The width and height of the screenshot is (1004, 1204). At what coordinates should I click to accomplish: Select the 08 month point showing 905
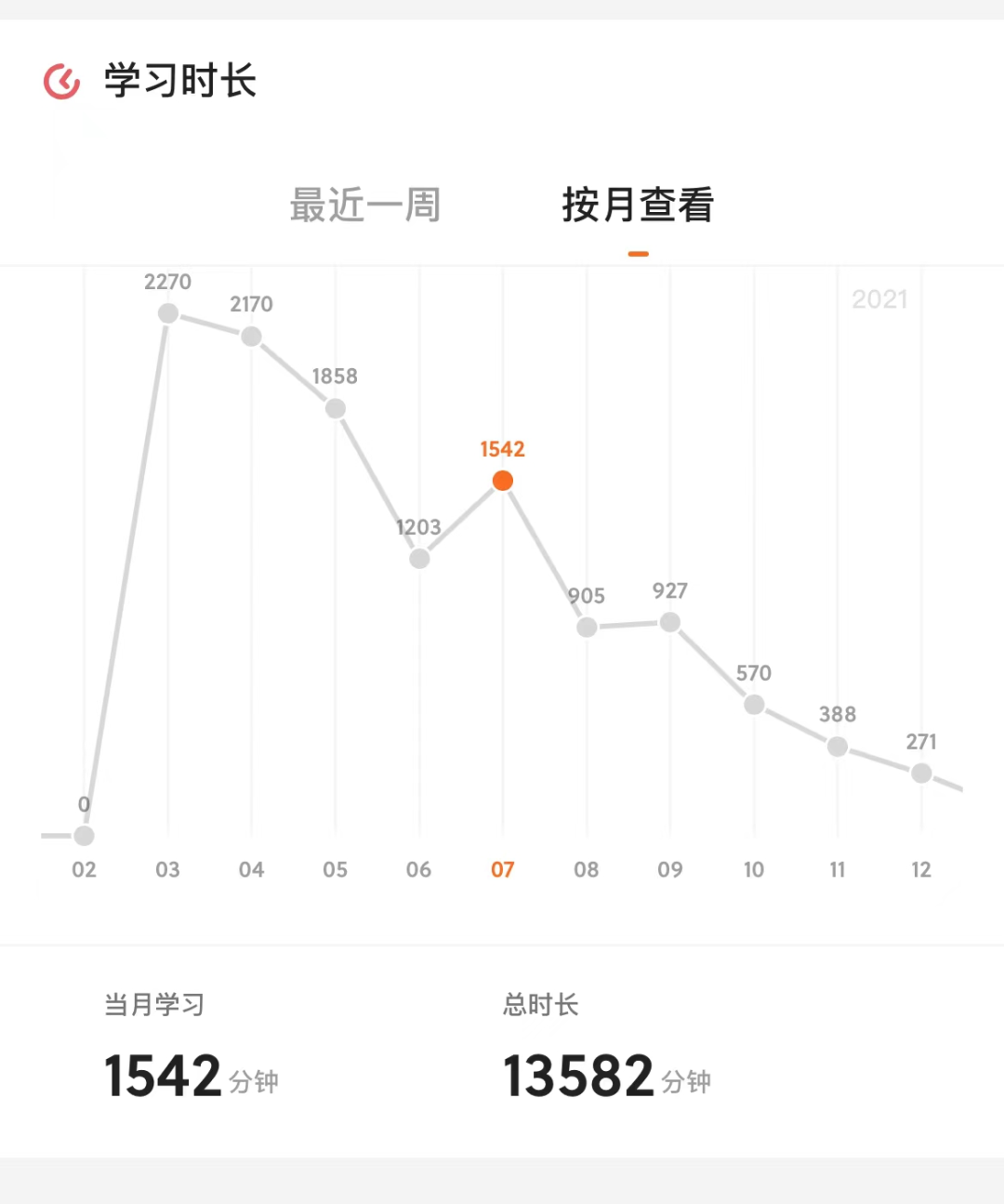587,628
